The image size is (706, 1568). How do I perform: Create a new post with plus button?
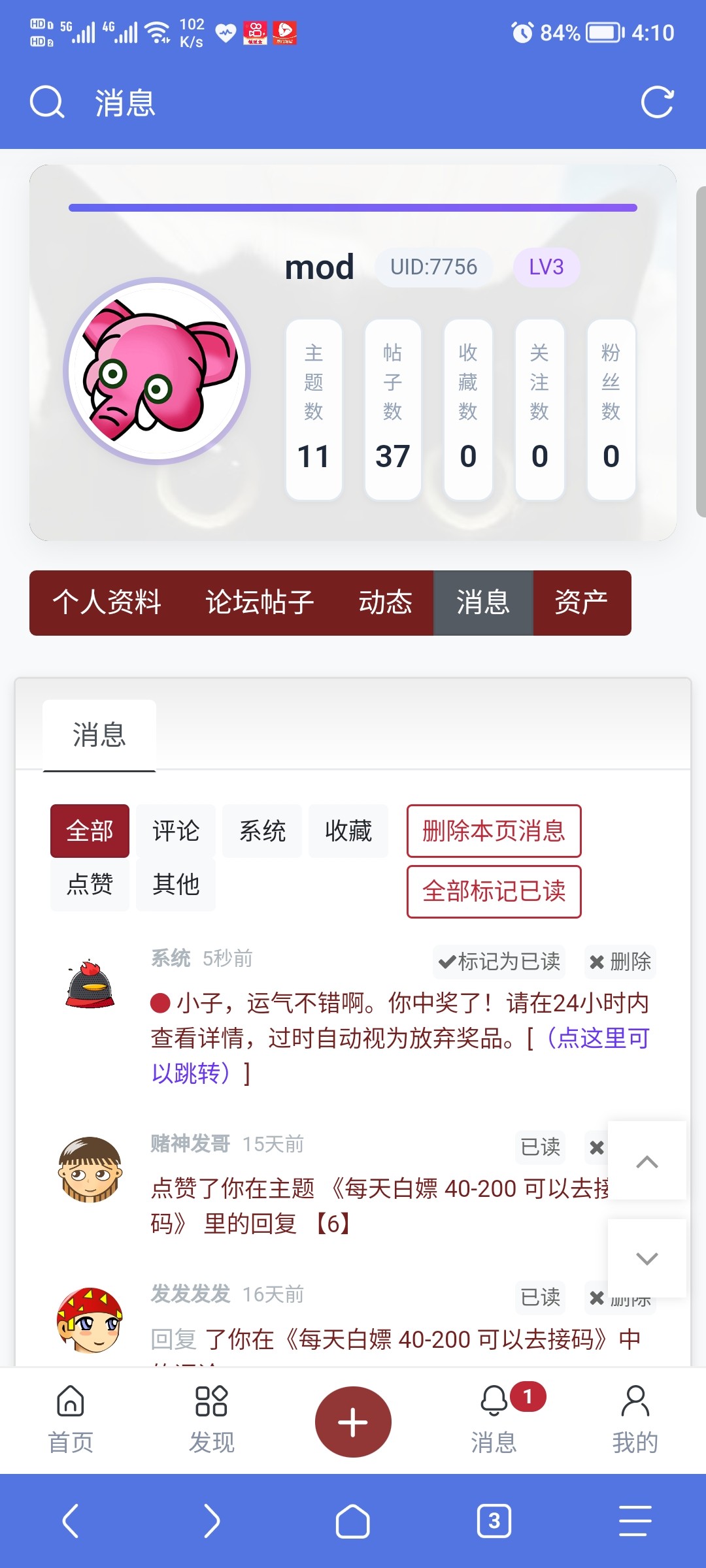[x=353, y=1422]
